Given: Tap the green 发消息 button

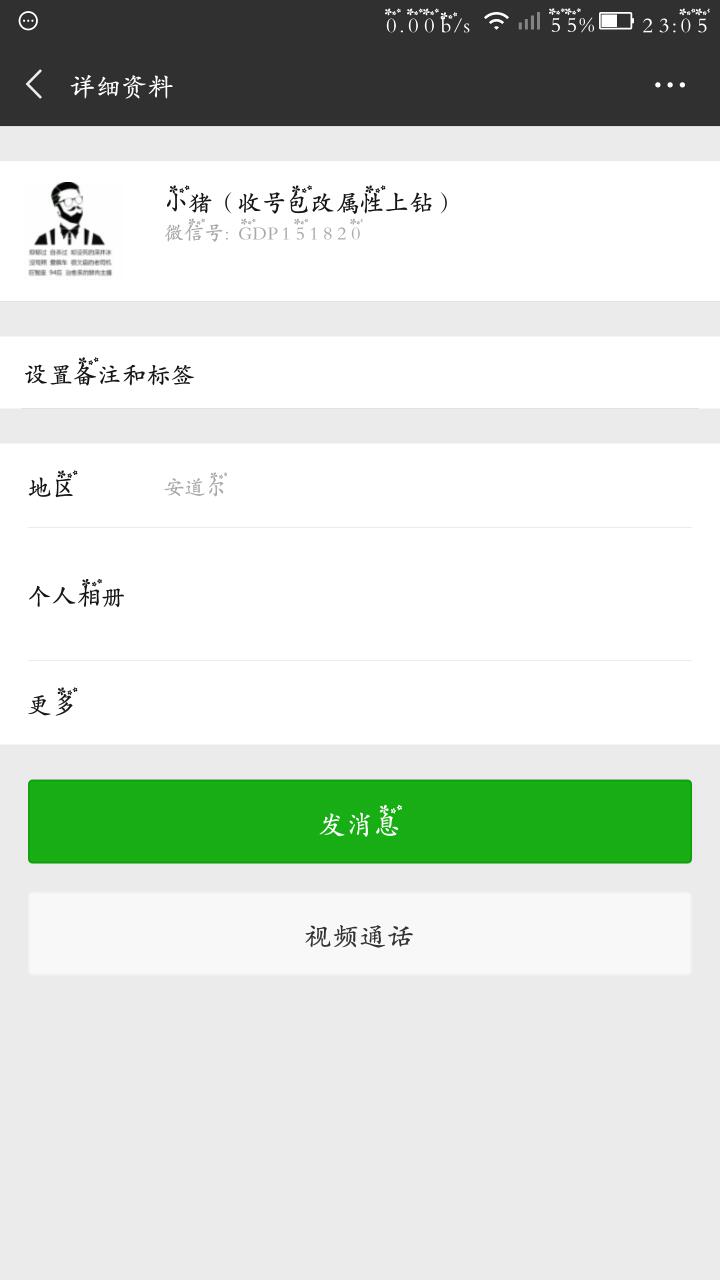Looking at the screenshot, I should pyautogui.click(x=360, y=822).
